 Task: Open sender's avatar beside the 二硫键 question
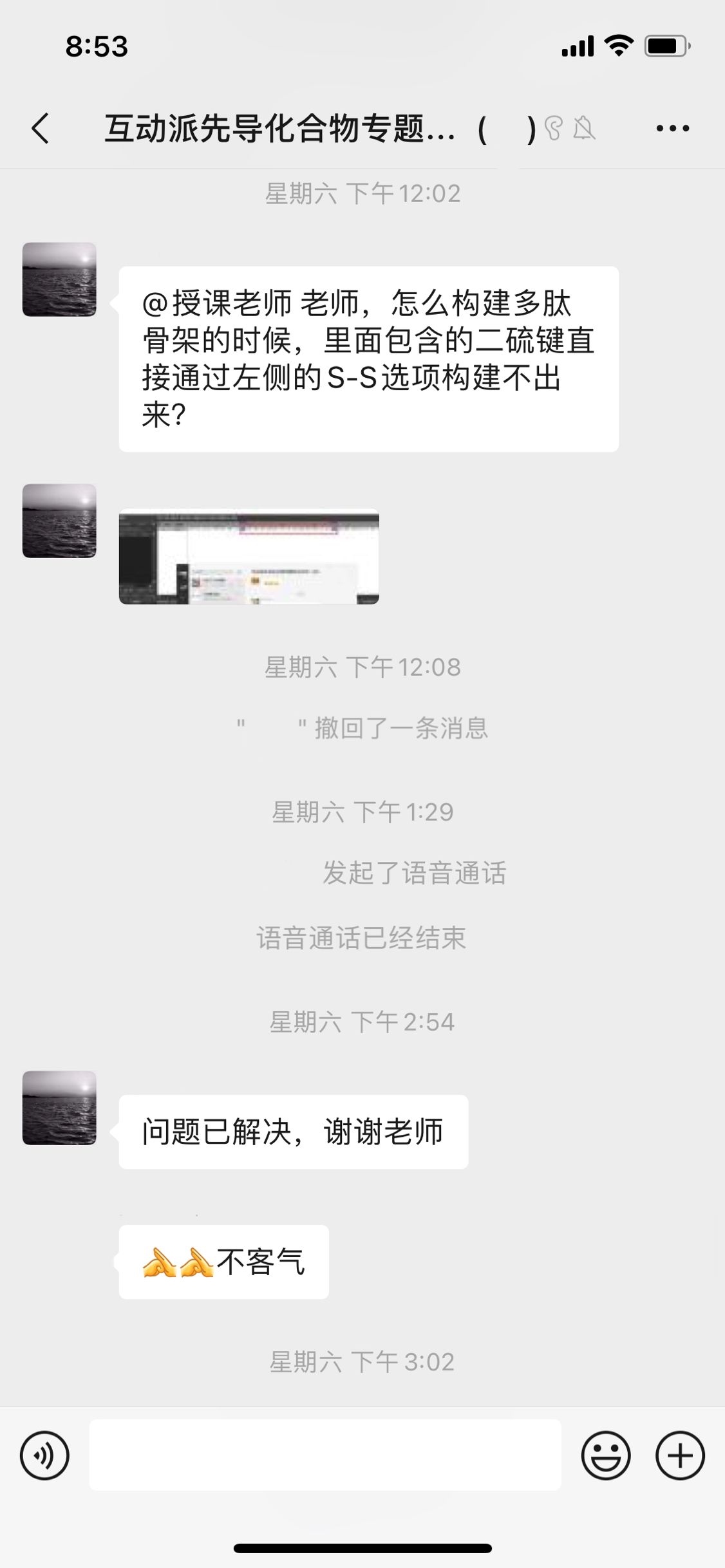[59, 279]
